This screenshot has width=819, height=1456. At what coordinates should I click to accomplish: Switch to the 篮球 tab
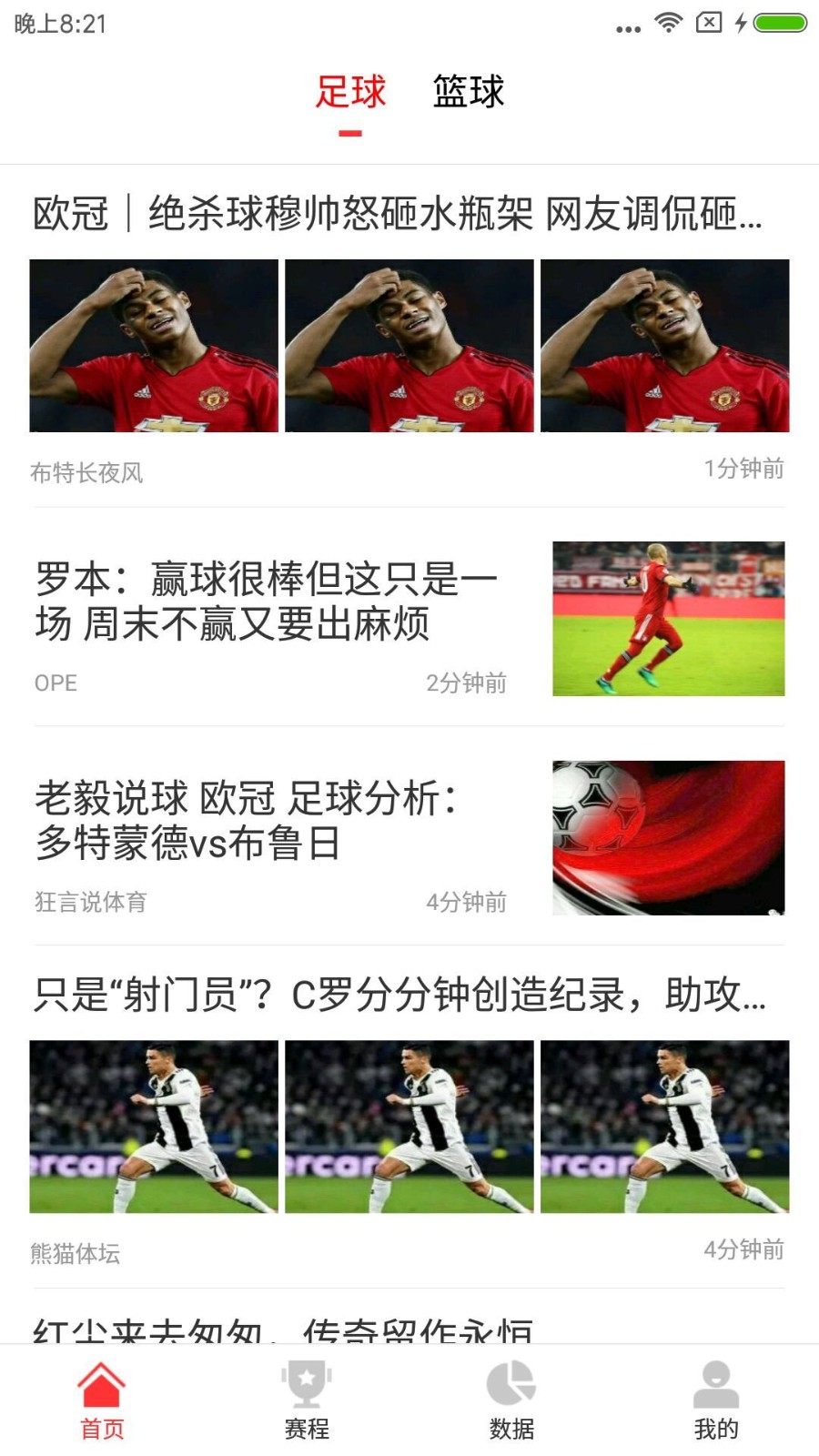point(468,93)
